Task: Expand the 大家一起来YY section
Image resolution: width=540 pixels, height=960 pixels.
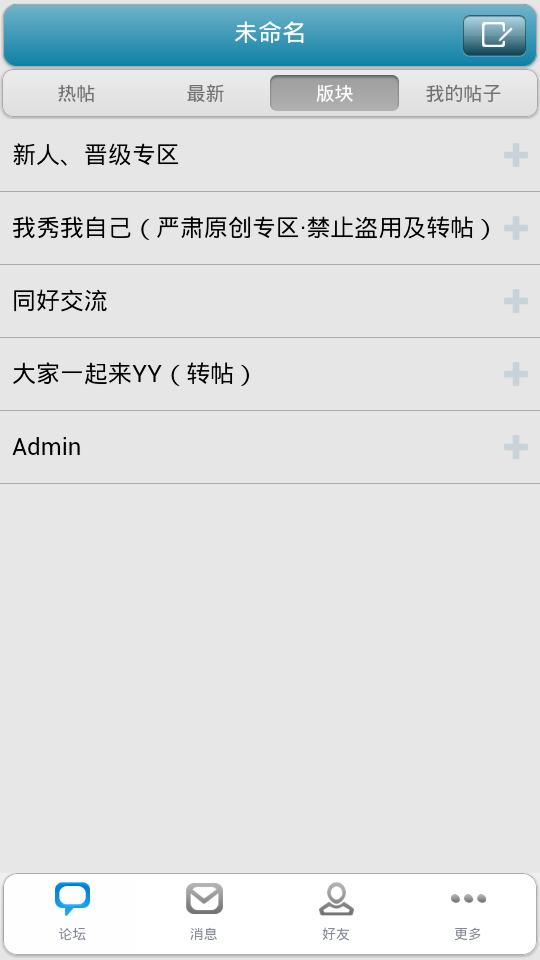Action: 516,374
